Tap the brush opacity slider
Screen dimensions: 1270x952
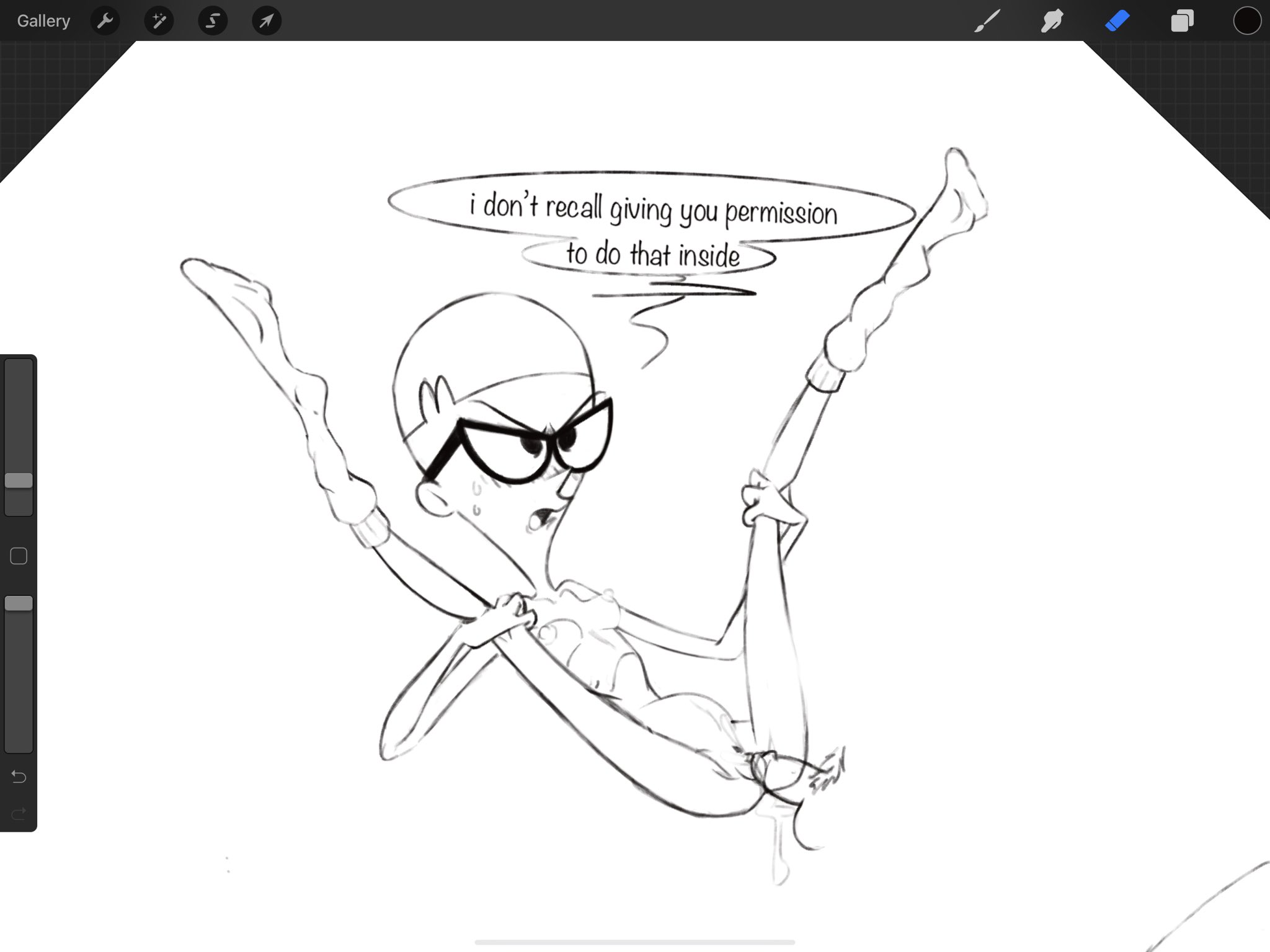pos(19,603)
